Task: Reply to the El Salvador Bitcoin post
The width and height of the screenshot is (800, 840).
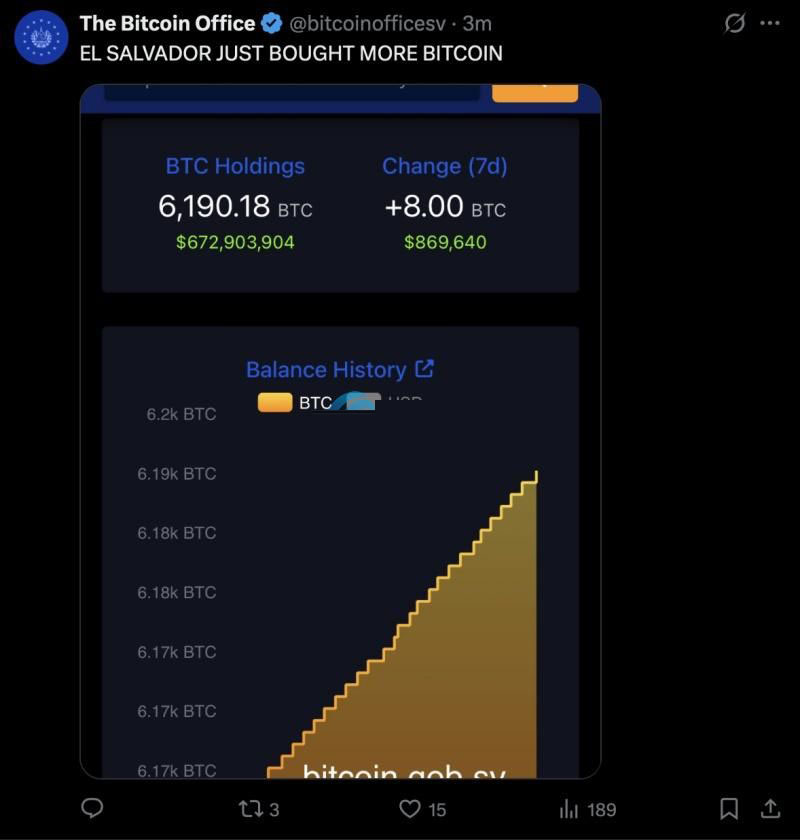Action: 92,808
